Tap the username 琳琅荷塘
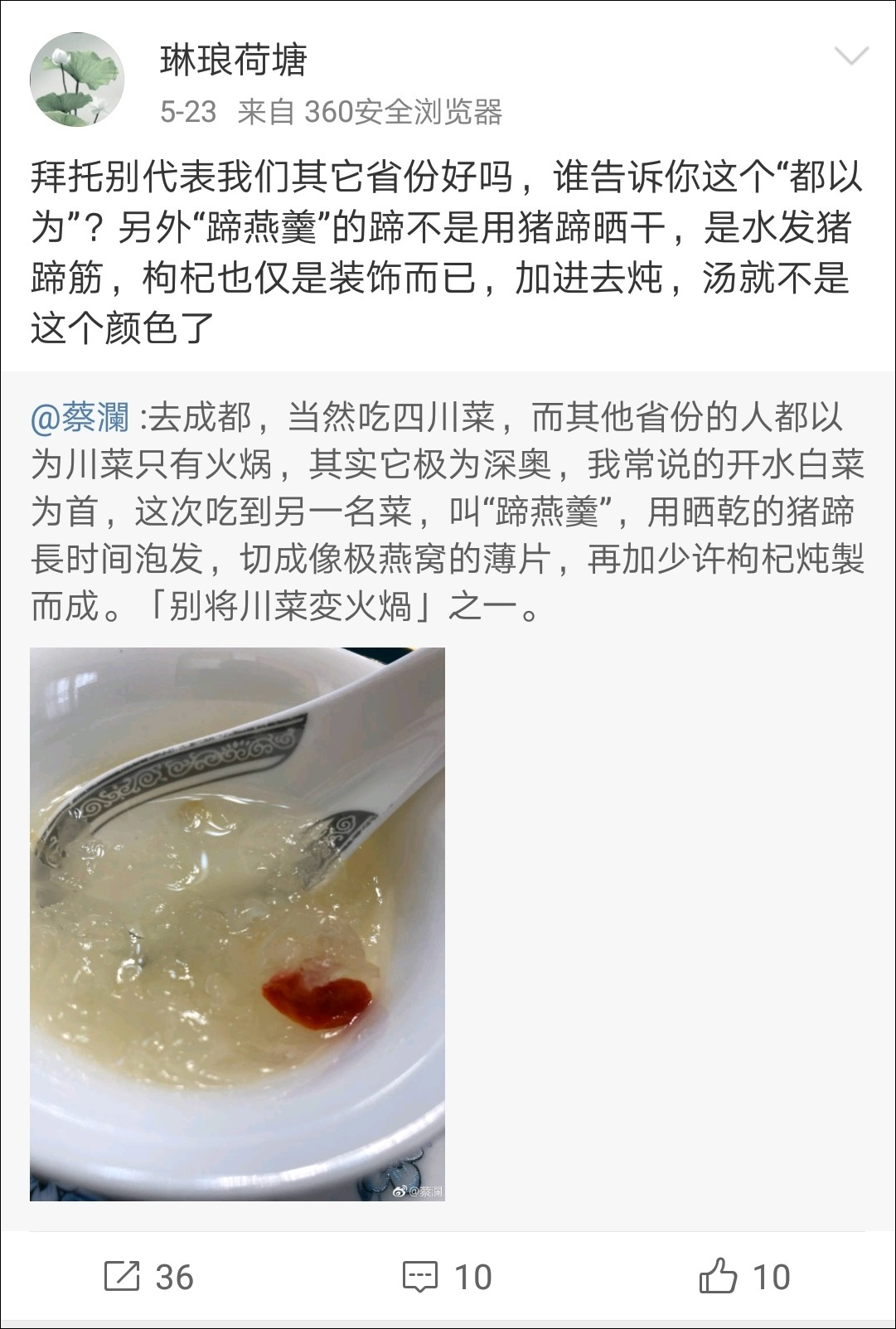This screenshot has width=896, height=1329. pos(233,61)
